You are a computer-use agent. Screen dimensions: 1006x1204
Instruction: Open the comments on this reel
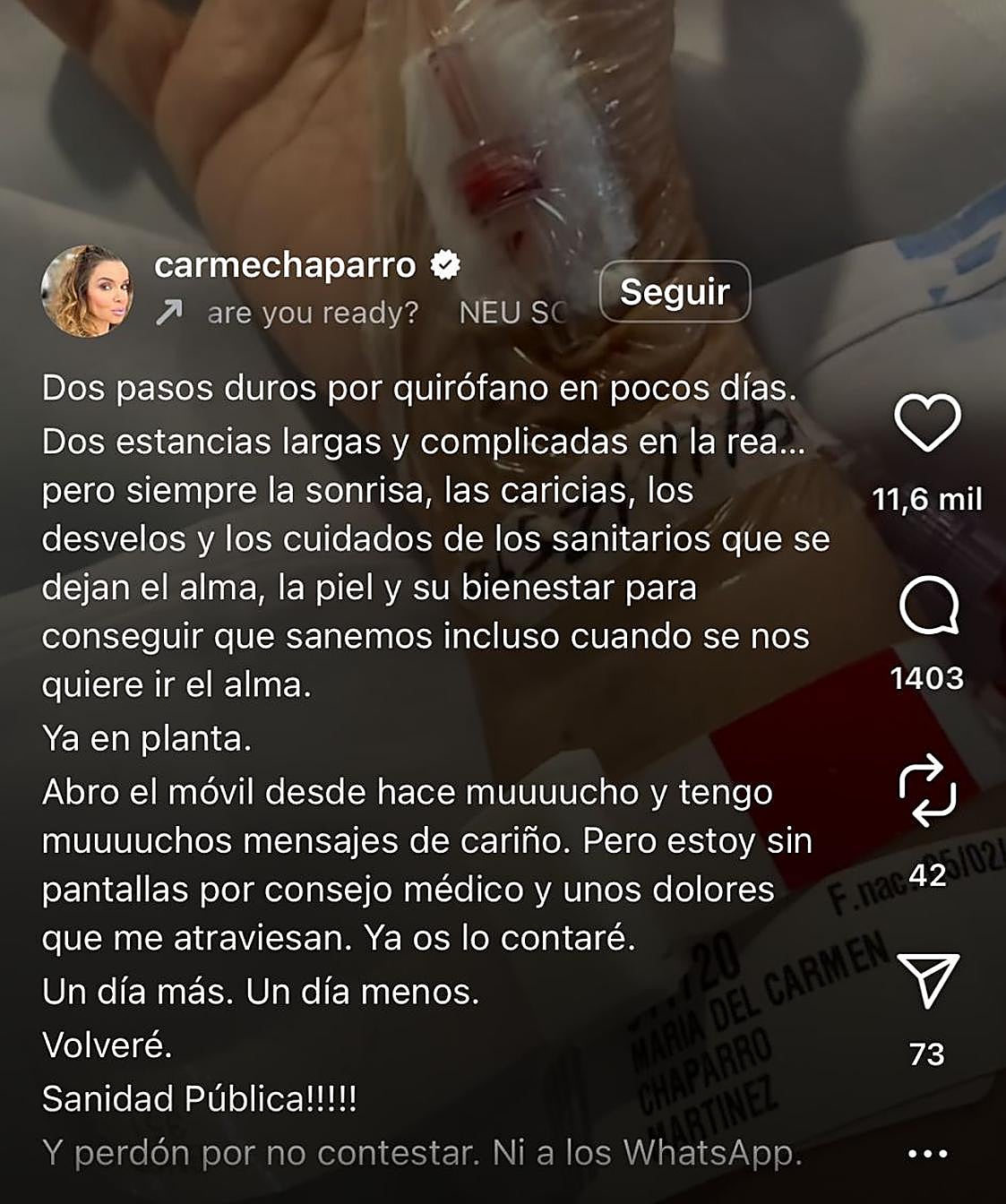coord(928,606)
